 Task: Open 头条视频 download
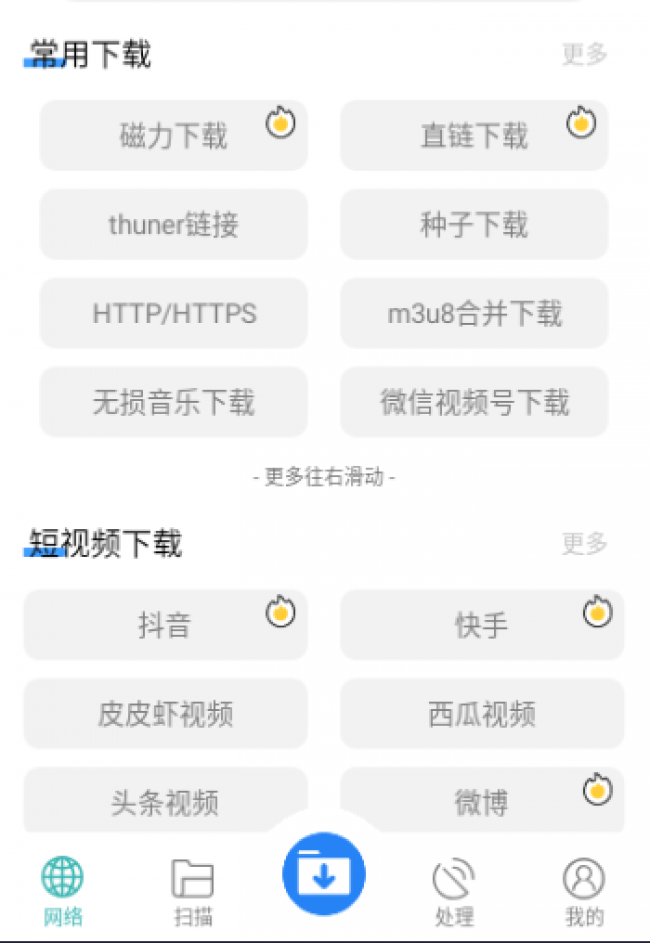pos(165,802)
